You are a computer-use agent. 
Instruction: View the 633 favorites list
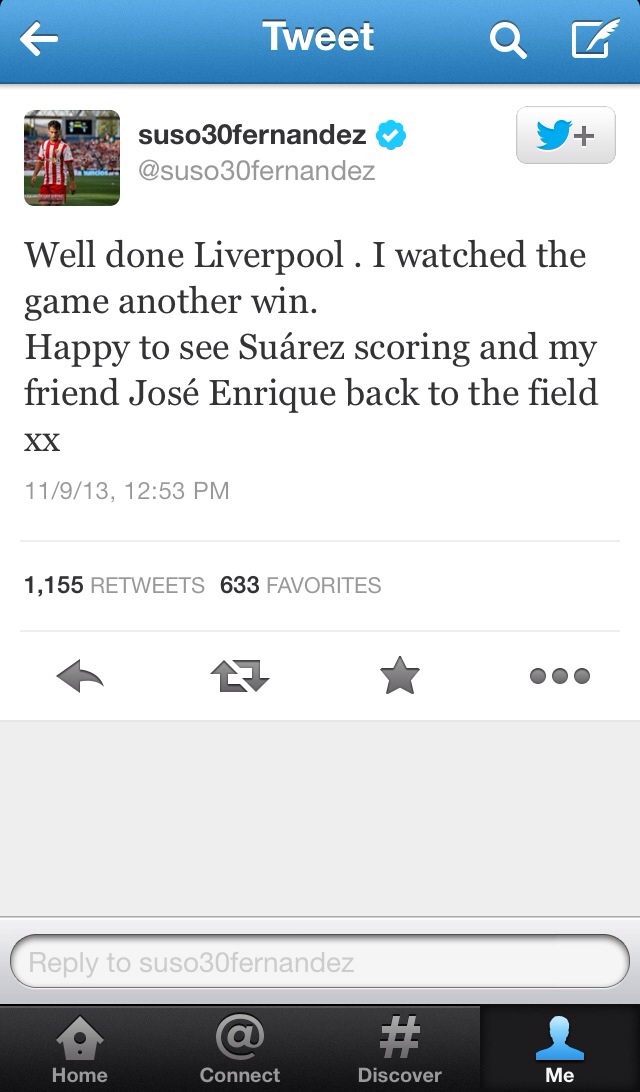301,586
